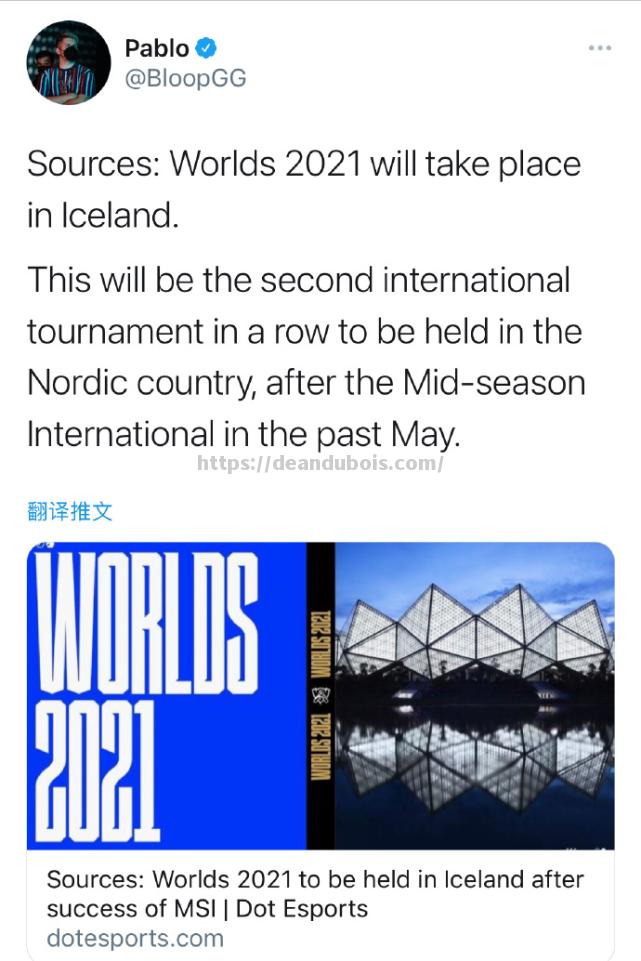The height and width of the screenshot is (961, 641).
Task: Open Pablo's profile picture
Action: (x=69, y=62)
